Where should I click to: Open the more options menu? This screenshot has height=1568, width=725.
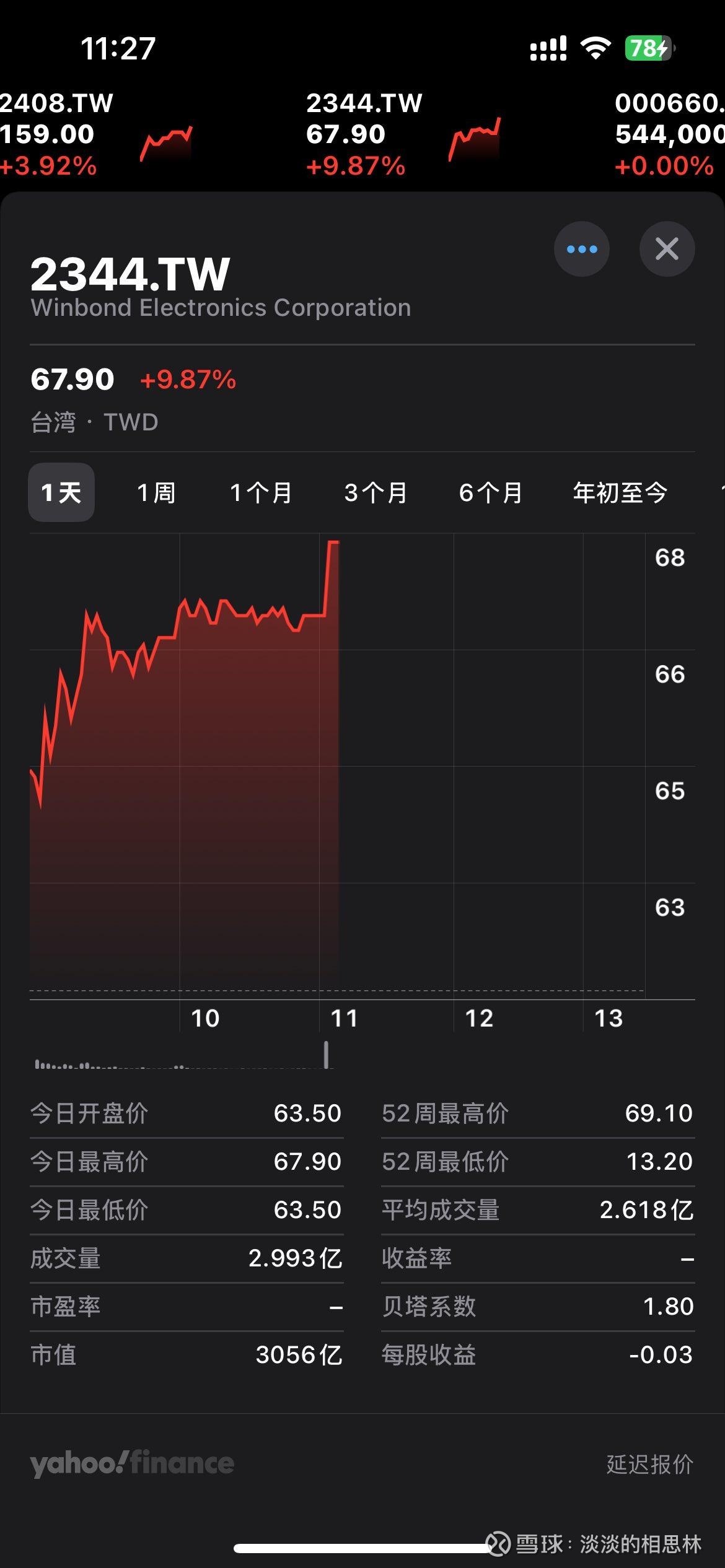(x=581, y=249)
